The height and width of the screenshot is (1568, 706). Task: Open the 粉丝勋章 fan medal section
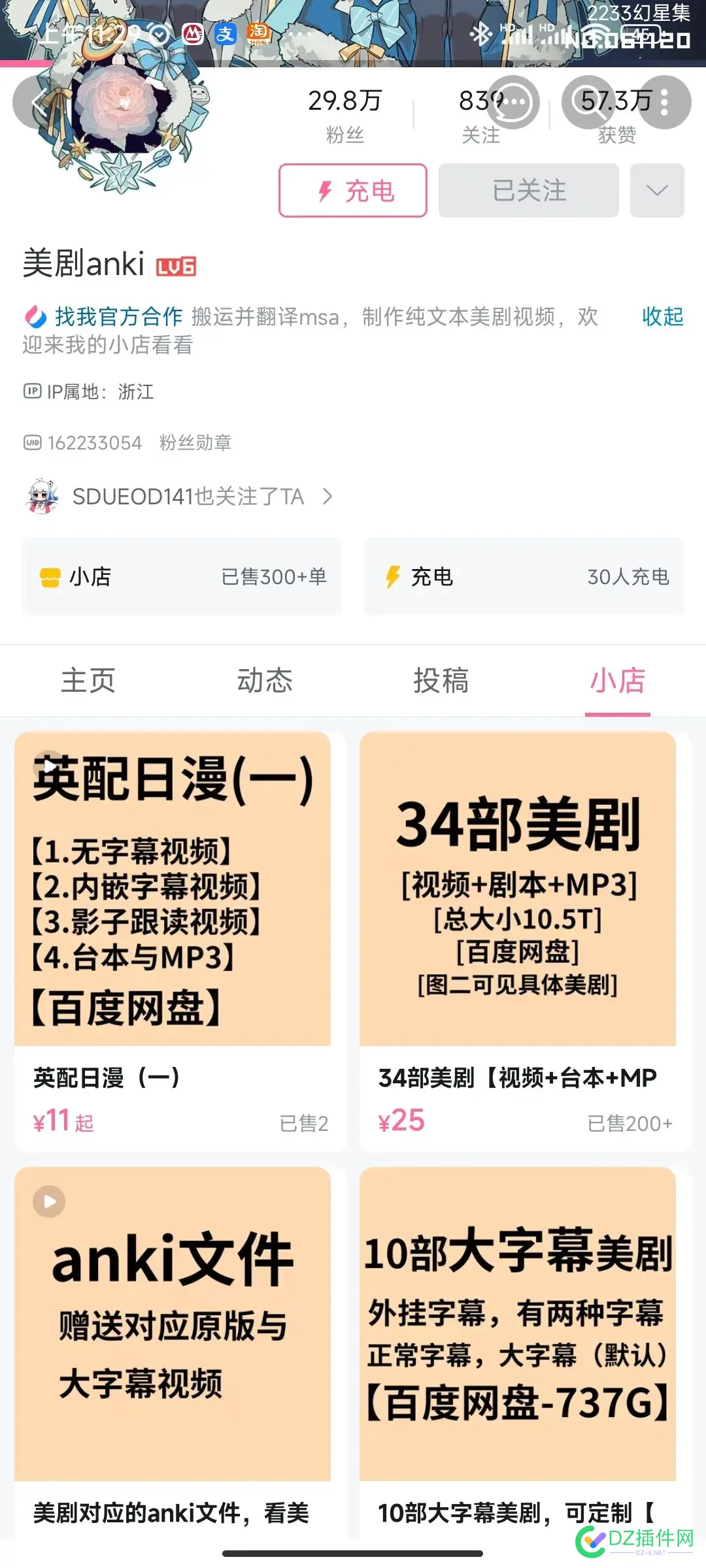click(x=194, y=442)
